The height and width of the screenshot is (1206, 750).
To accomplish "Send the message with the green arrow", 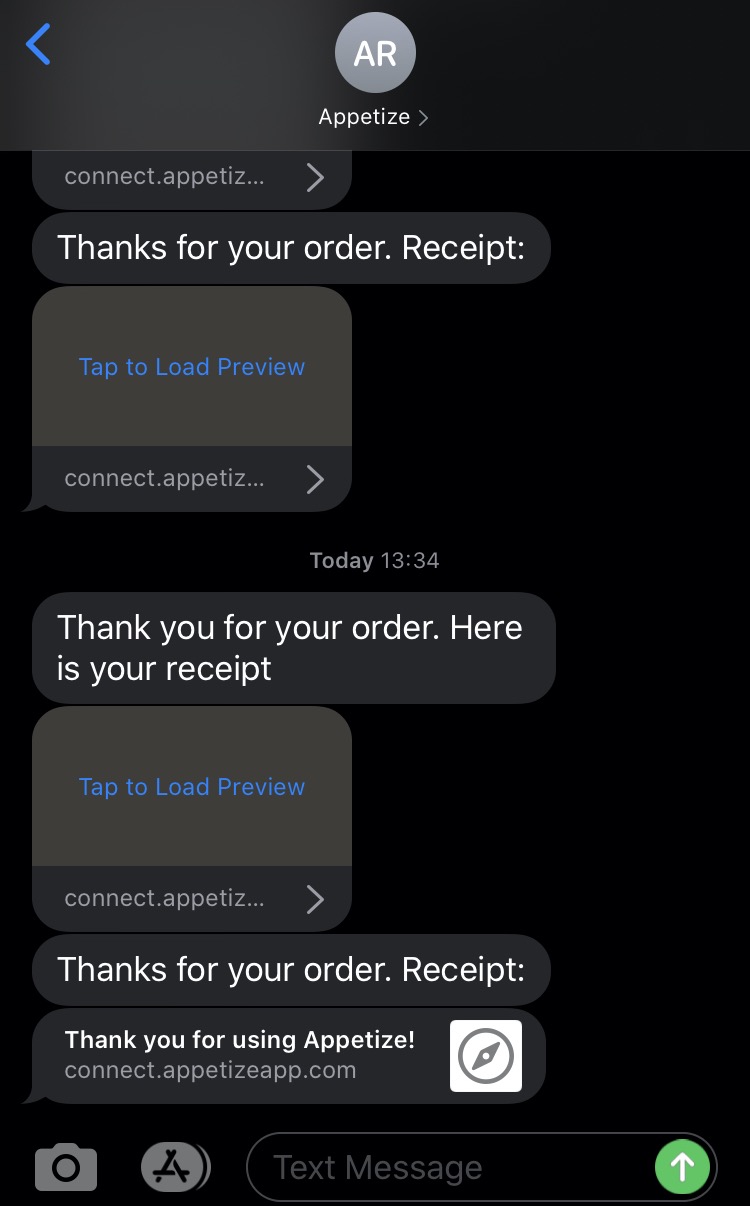I will [682, 1166].
